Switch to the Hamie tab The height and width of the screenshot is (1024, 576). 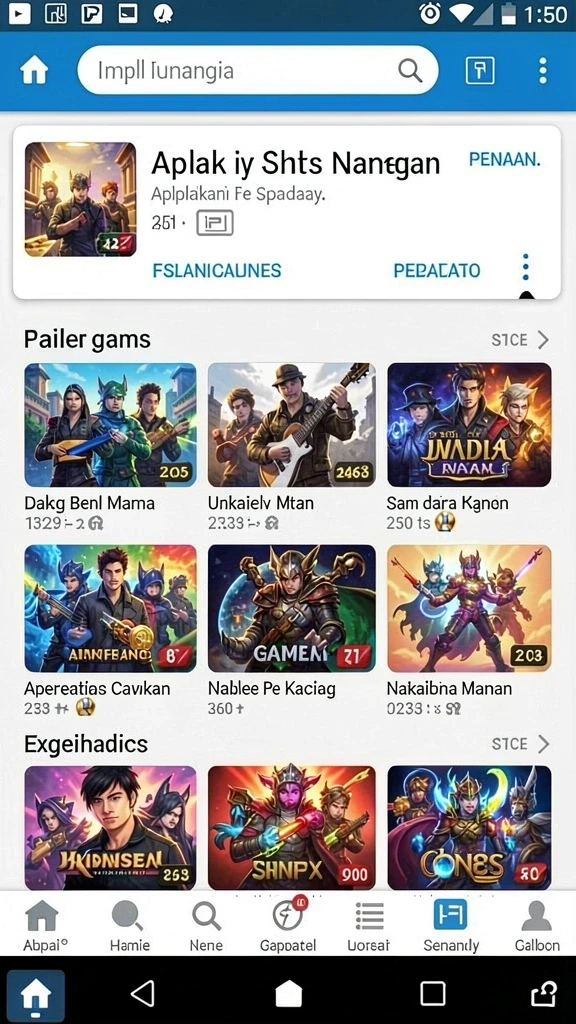click(x=129, y=926)
